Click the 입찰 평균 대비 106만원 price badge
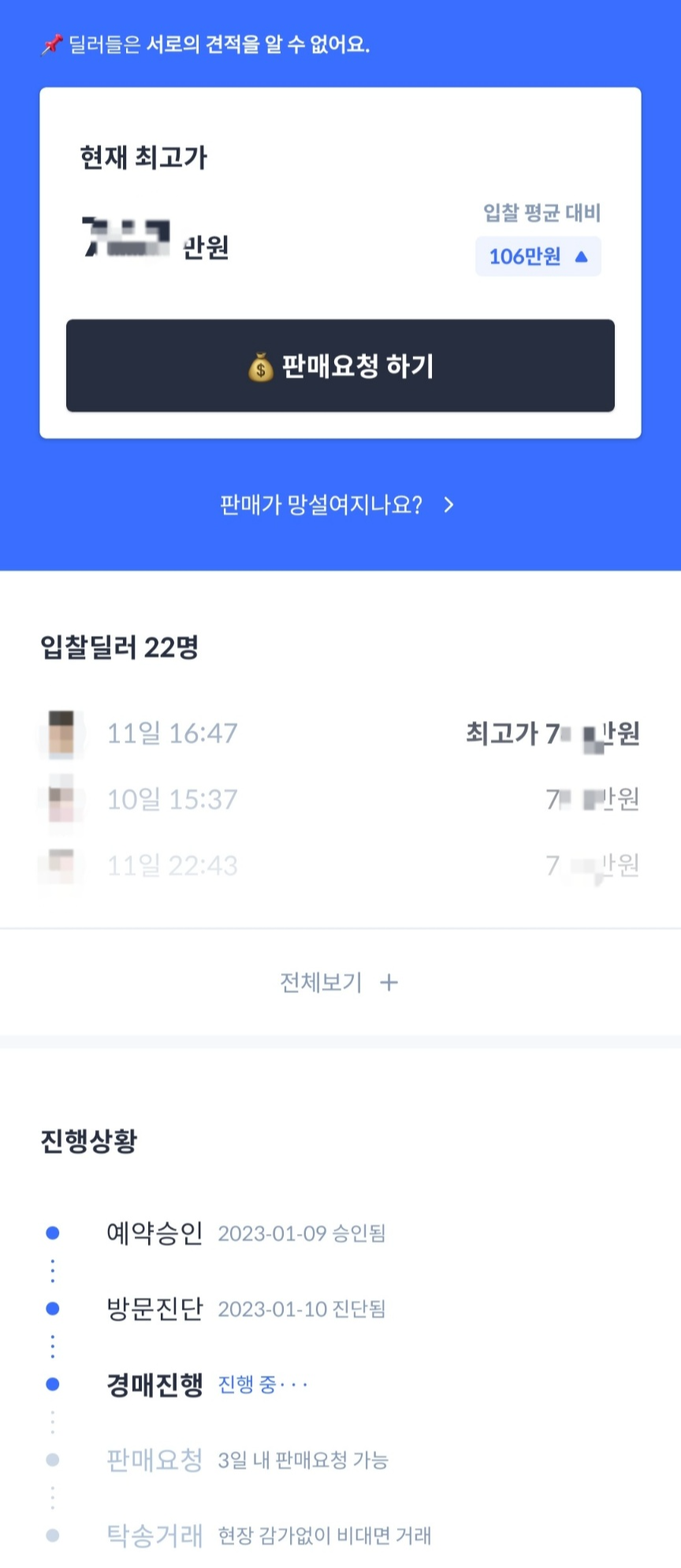Image resolution: width=681 pixels, height=1568 pixels. [x=538, y=256]
